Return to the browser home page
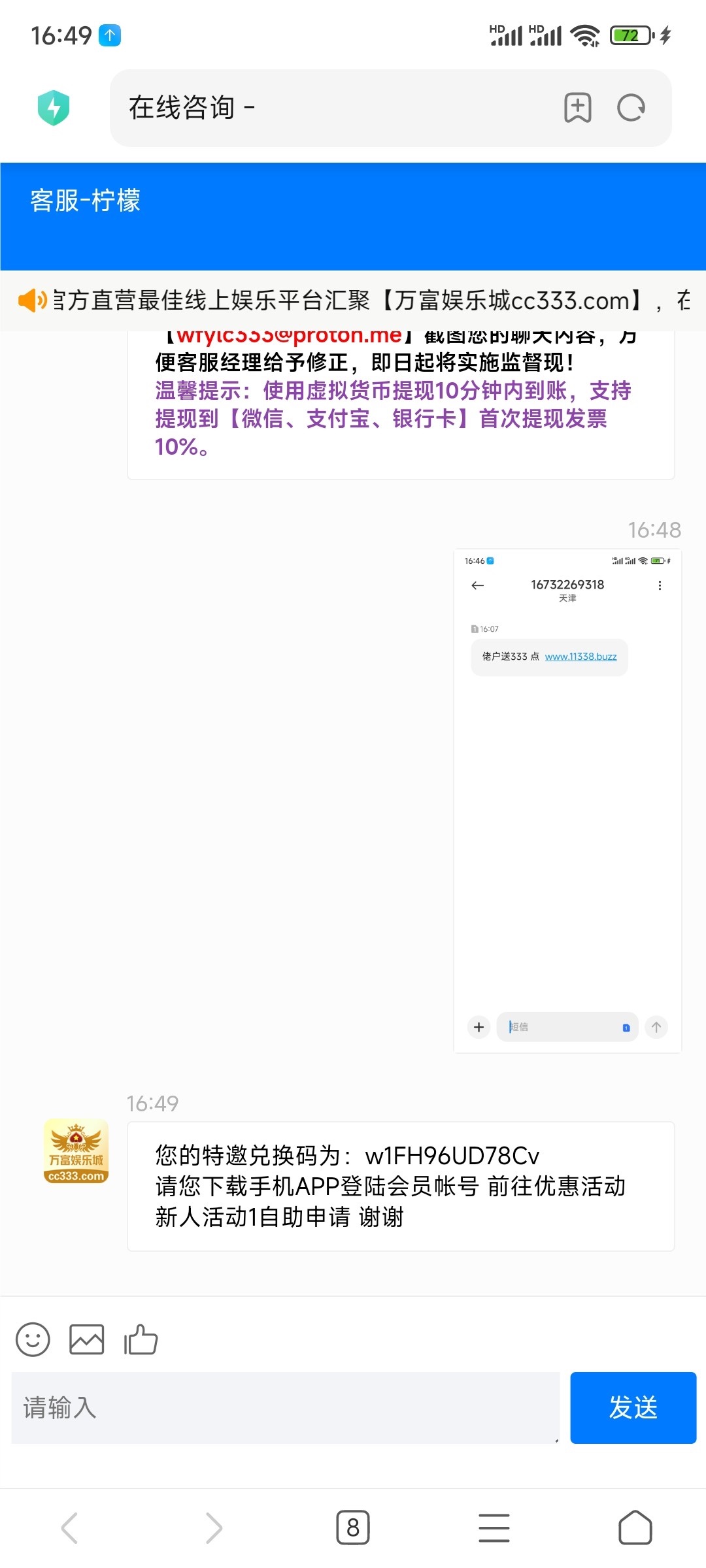Image resolution: width=706 pixels, height=1568 pixels. (x=635, y=1527)
